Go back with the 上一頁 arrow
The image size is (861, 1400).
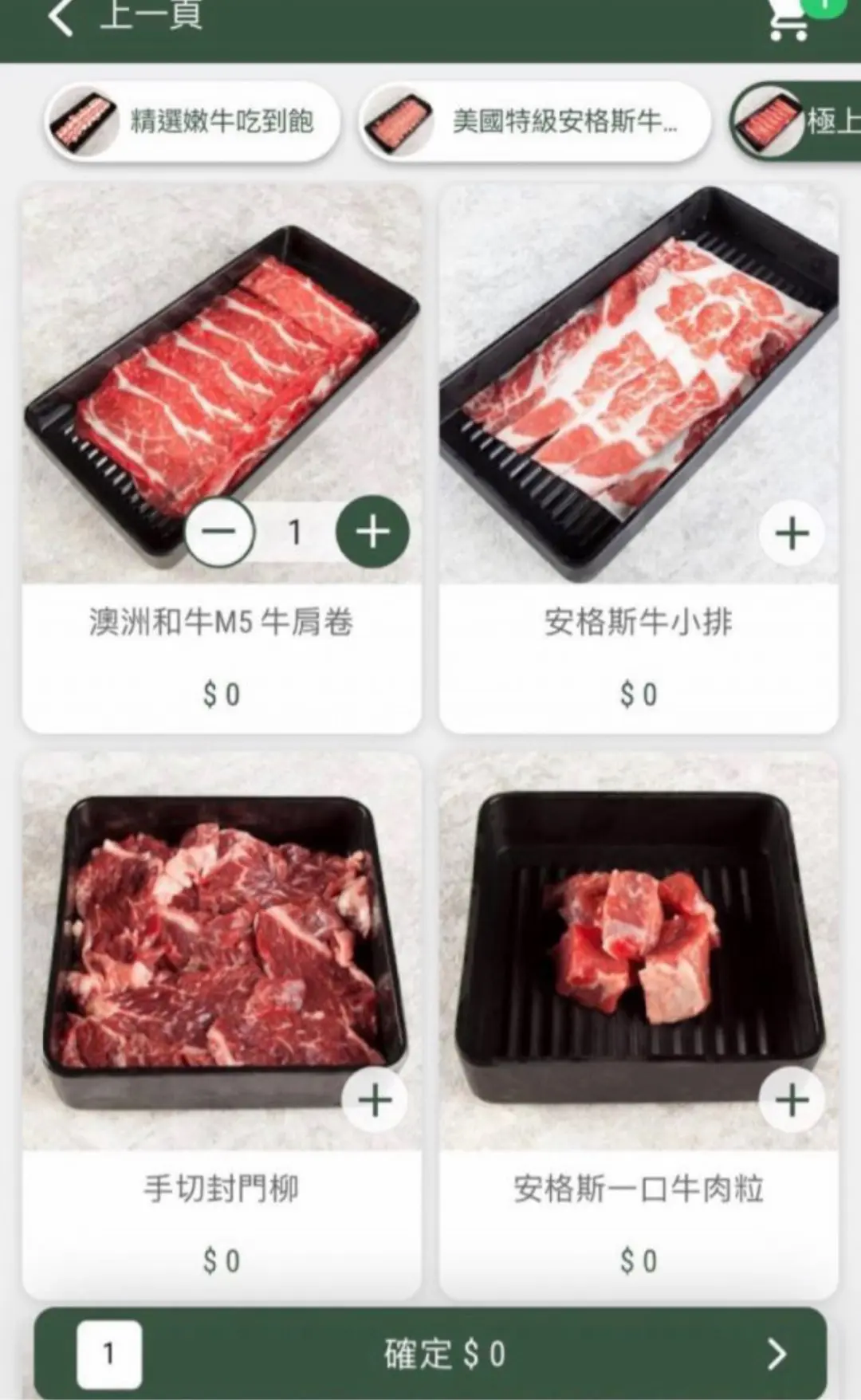64,18
